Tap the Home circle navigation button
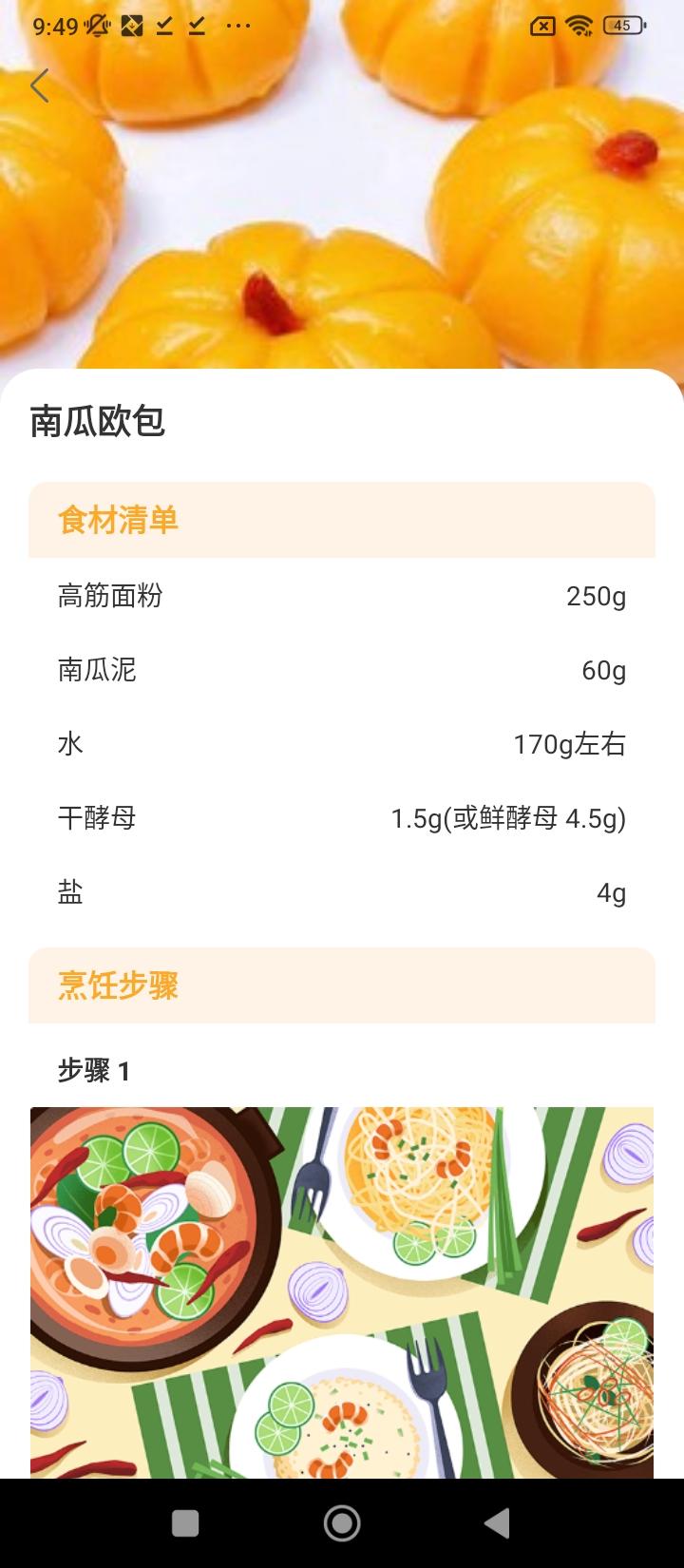Image resolution: width=684 pixels, height=1568 pixels. coord(342,1521)
